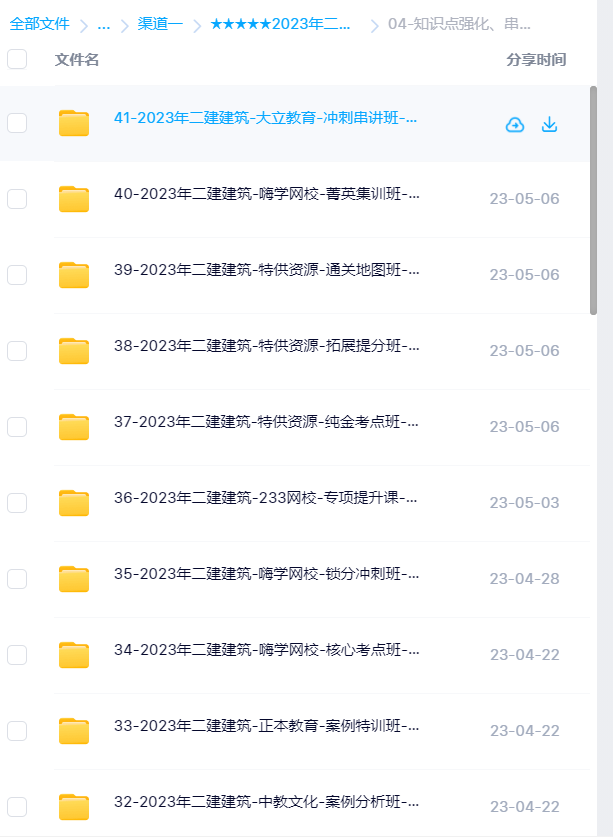Open the 渠道一 breadcrumb folder
The image size is (613, 838).
159,24
